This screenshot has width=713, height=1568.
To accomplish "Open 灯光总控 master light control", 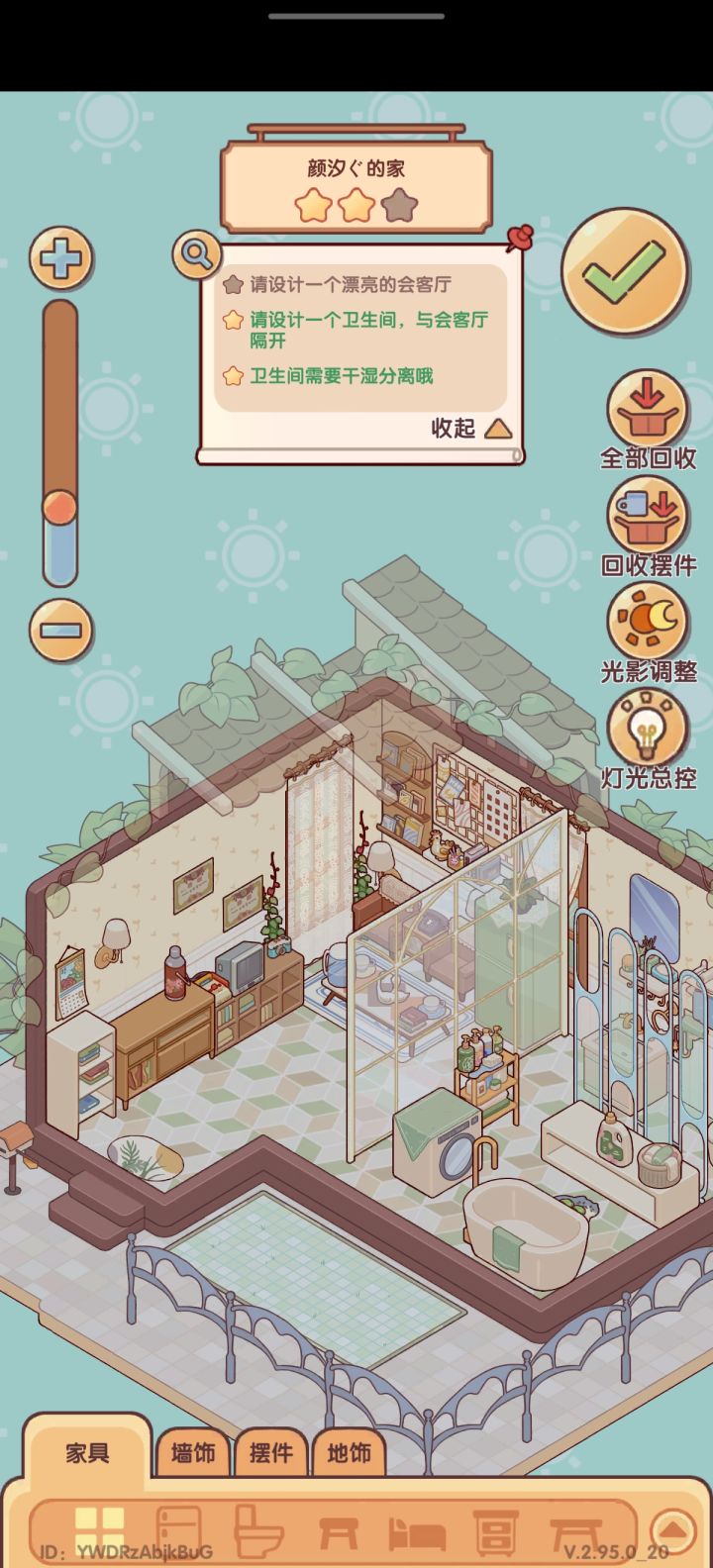I will 649,740.
